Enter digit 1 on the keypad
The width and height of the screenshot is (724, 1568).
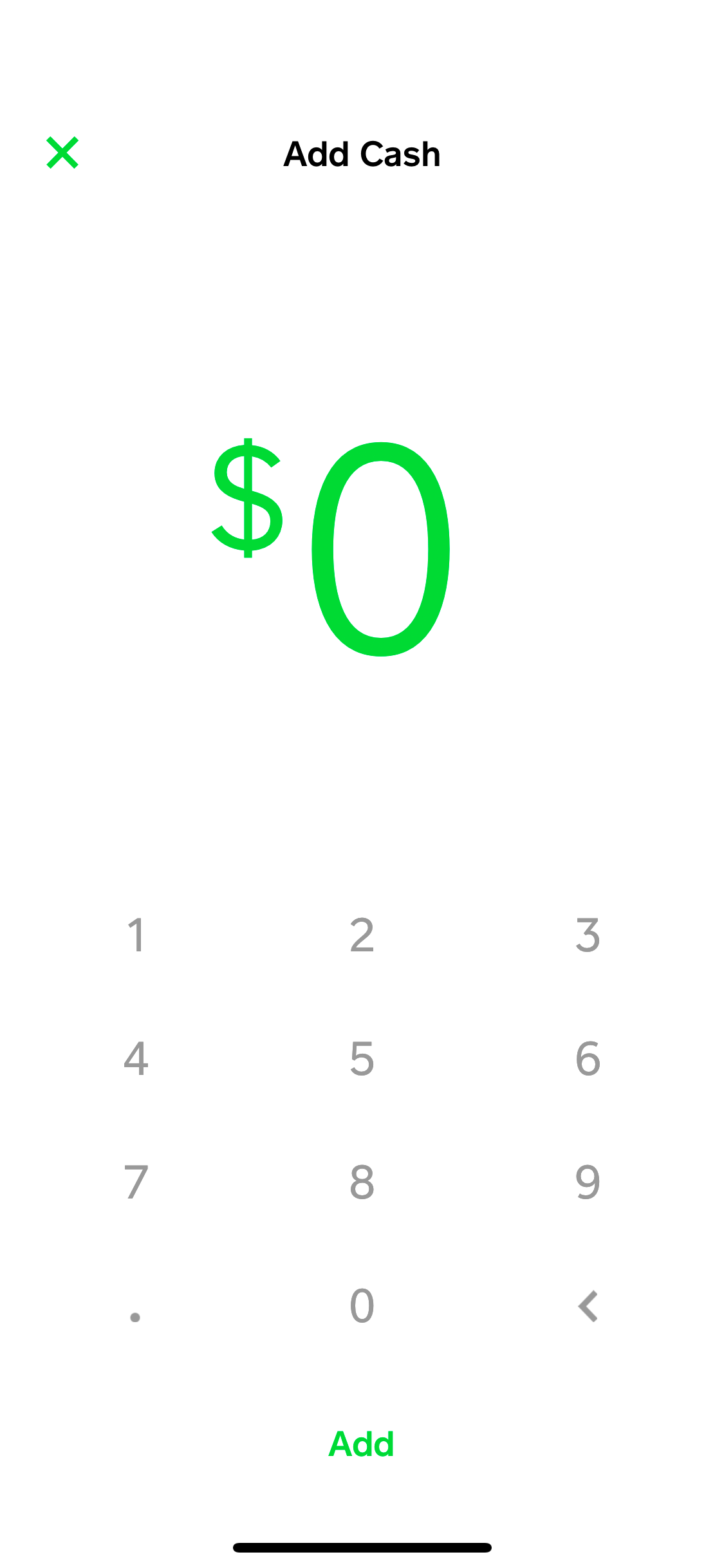click(x=136, y=935)
